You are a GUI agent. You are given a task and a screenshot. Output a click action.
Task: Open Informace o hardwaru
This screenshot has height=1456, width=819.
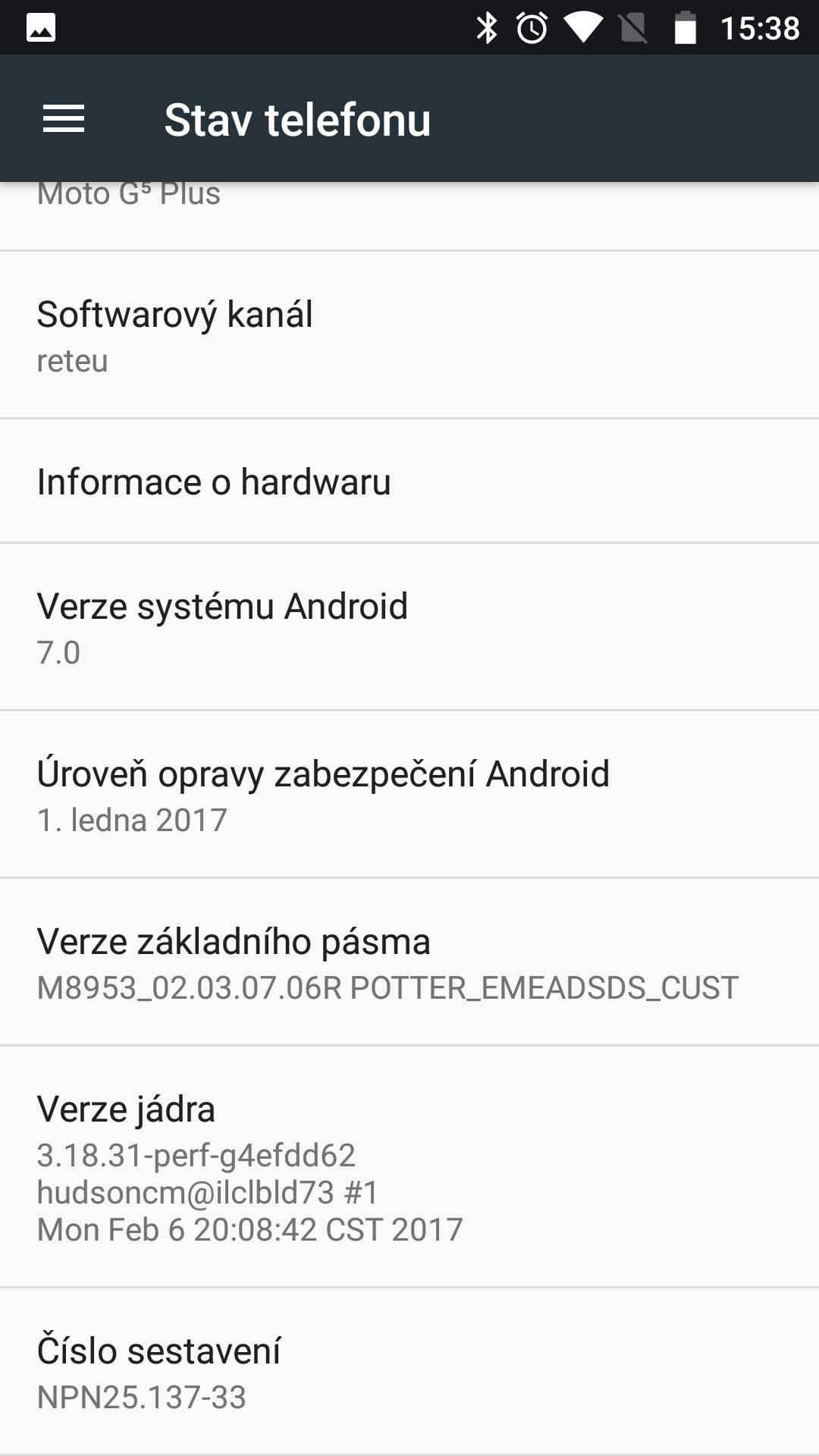coord(409,481)
